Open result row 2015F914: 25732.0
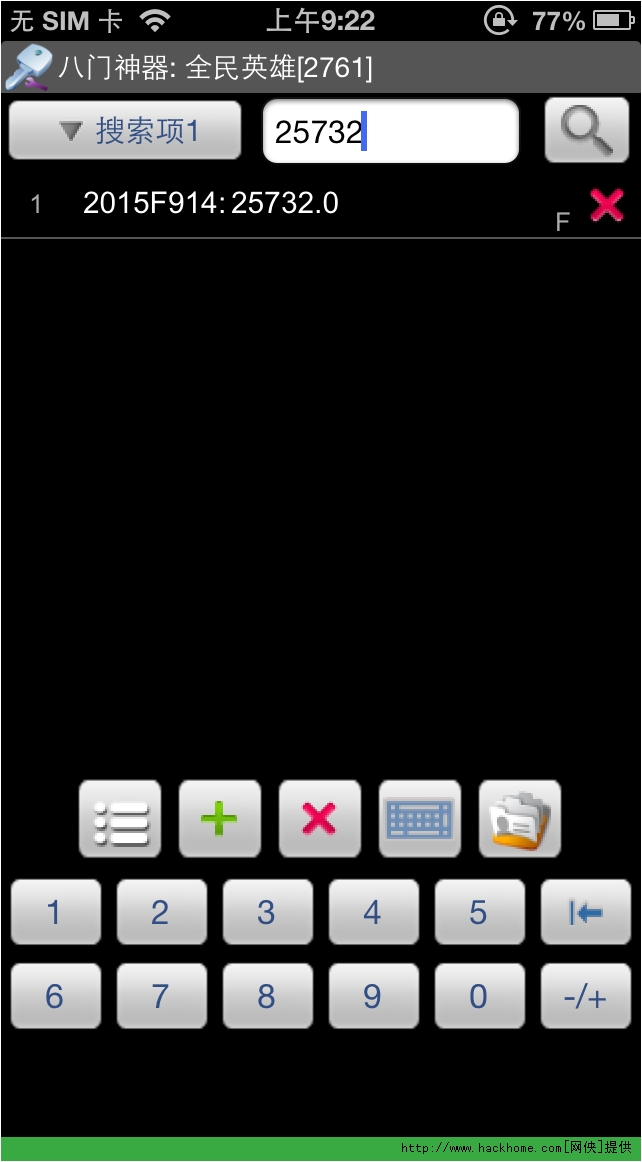 coord(211,204)
